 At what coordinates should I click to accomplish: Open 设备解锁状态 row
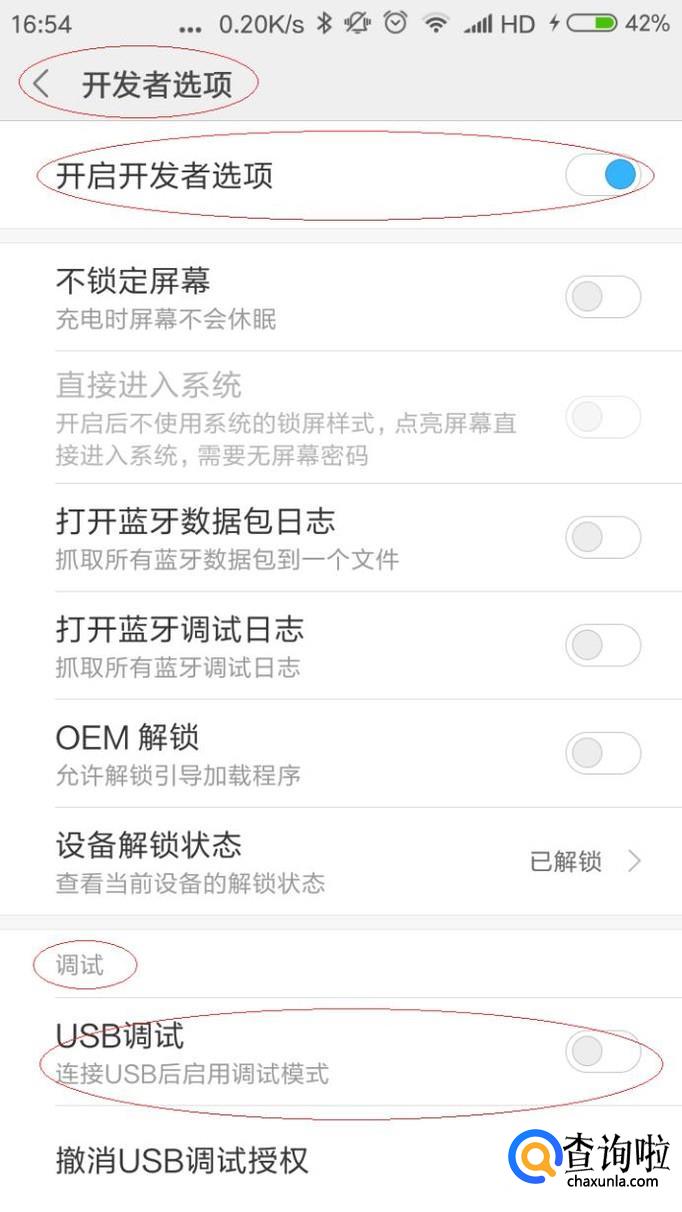340,861
